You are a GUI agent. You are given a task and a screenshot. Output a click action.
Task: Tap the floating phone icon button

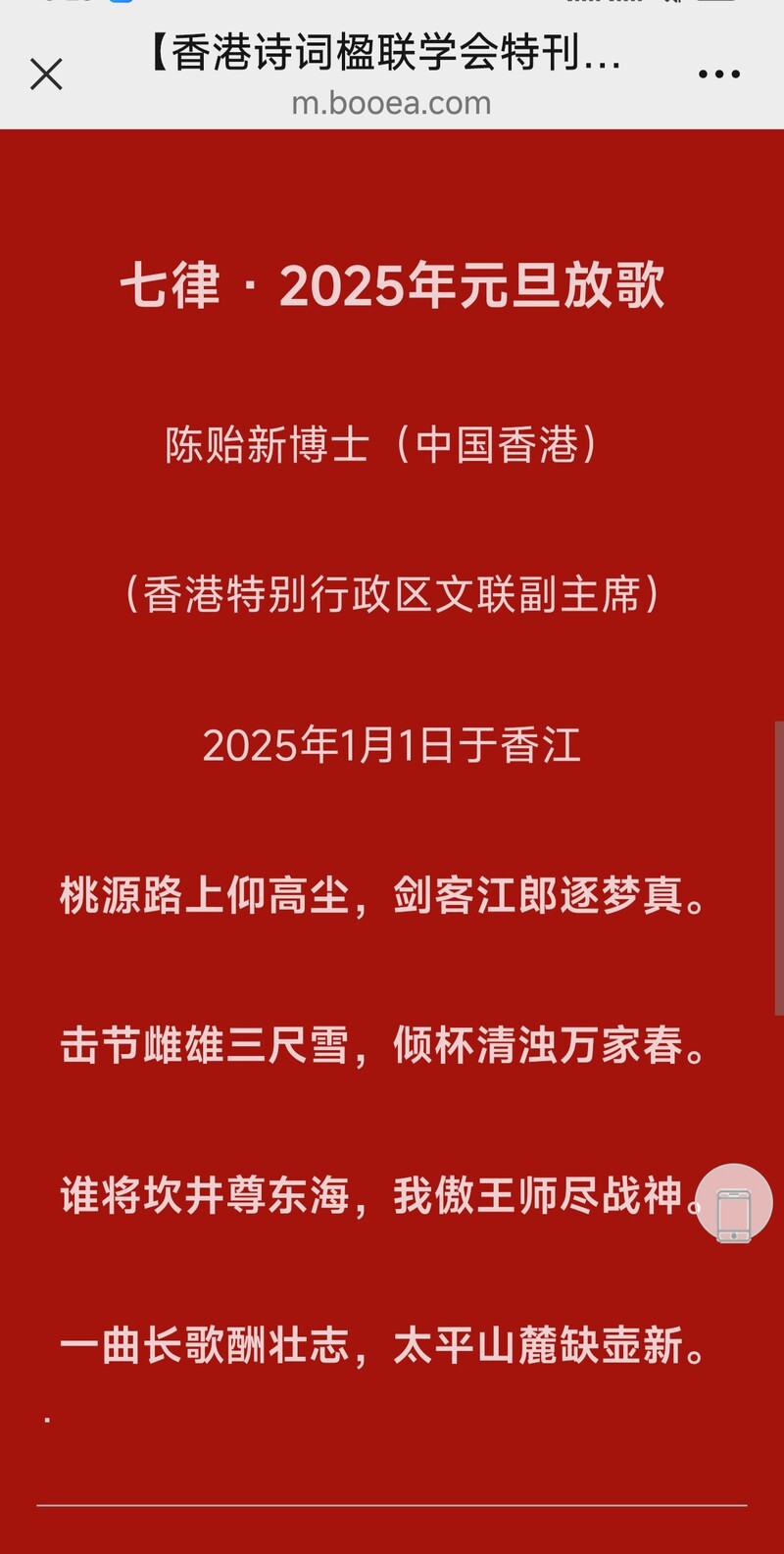pos(734,1204)
